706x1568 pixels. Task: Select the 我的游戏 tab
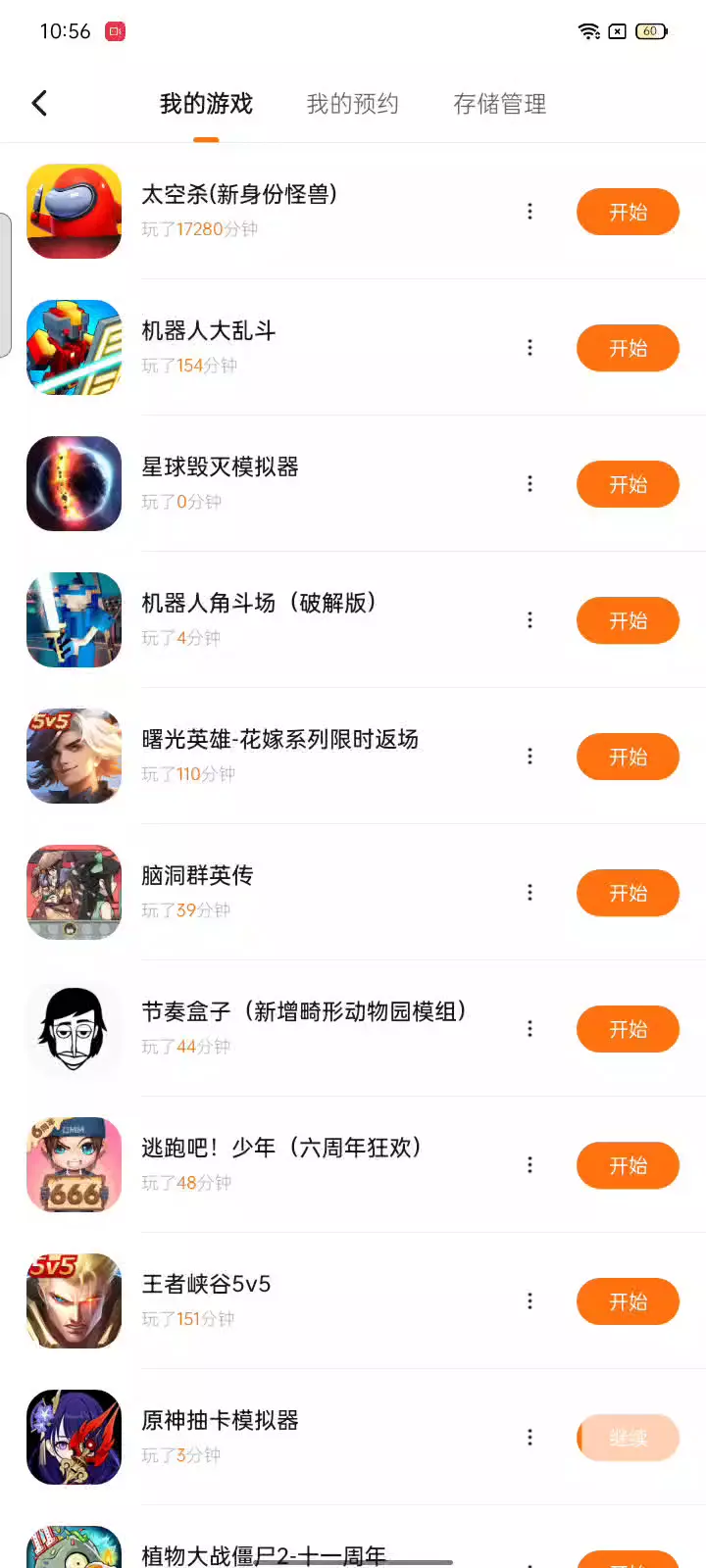coord(206,104)
